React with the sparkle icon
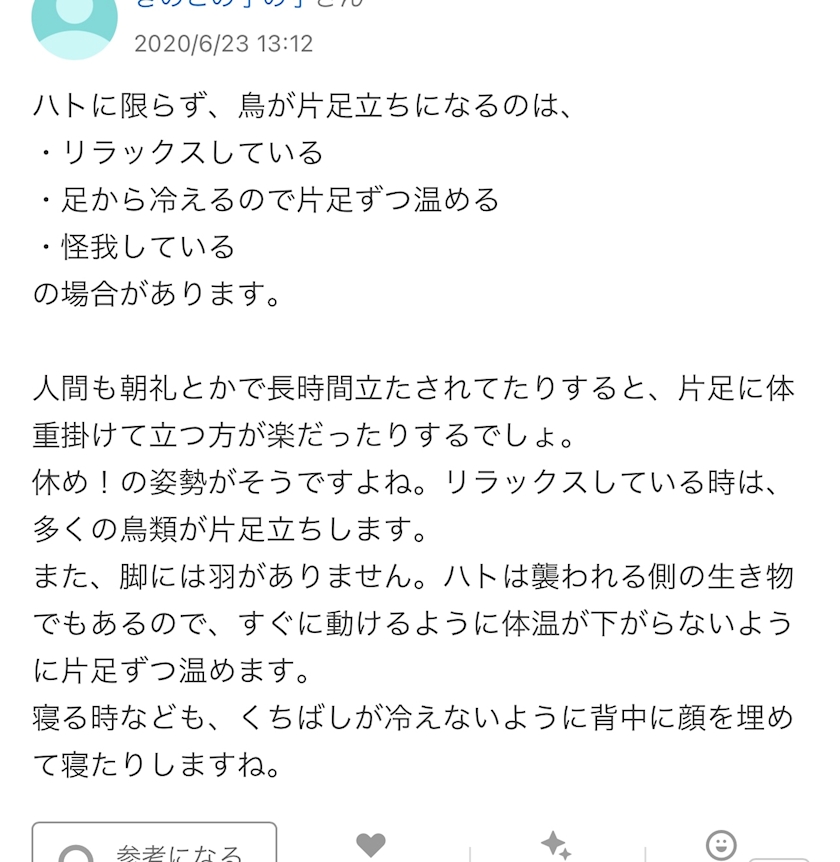840x862 pixels. (556, 845)
